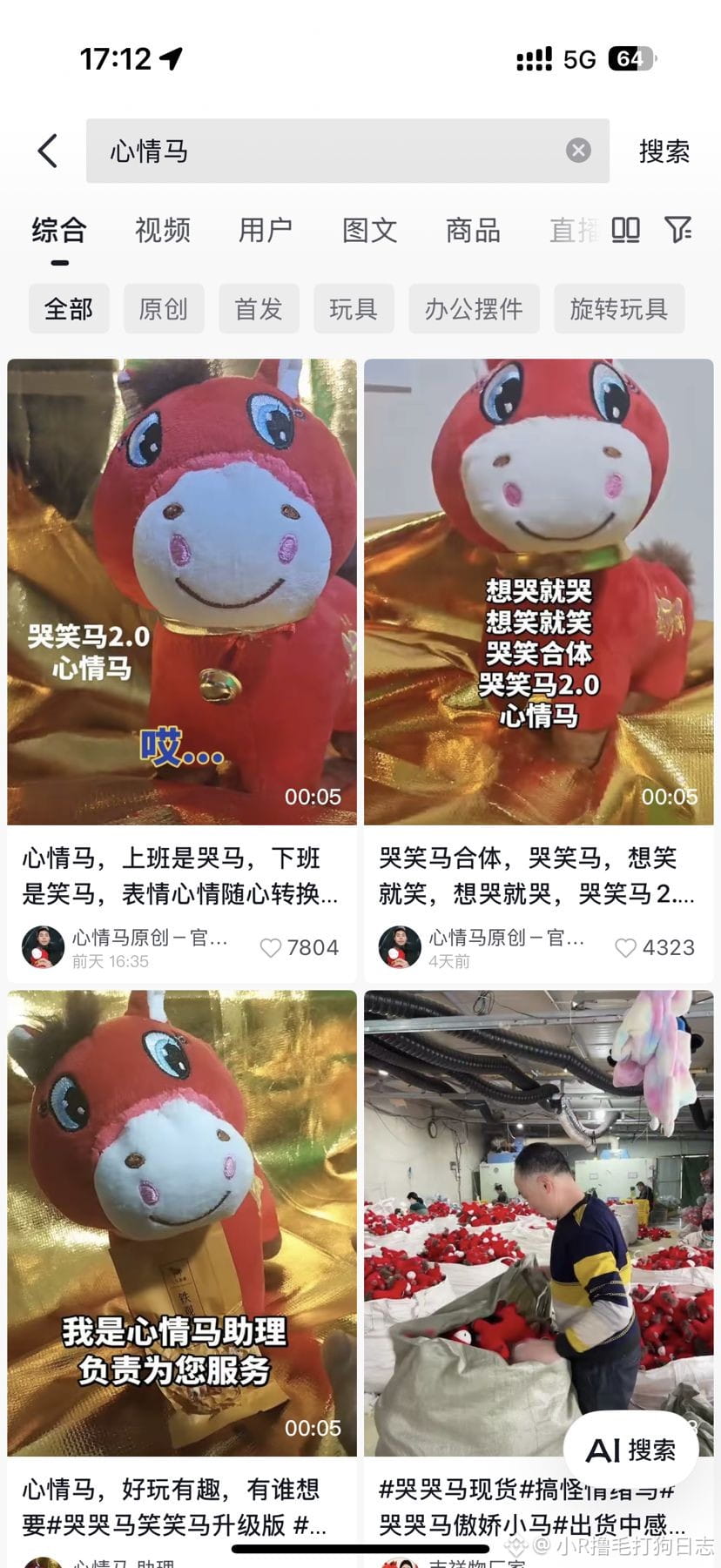The height and width of the screenshot is (1568, 721).
Task: Select the 旋转玩具 filter chip
Action: [618, 308]
